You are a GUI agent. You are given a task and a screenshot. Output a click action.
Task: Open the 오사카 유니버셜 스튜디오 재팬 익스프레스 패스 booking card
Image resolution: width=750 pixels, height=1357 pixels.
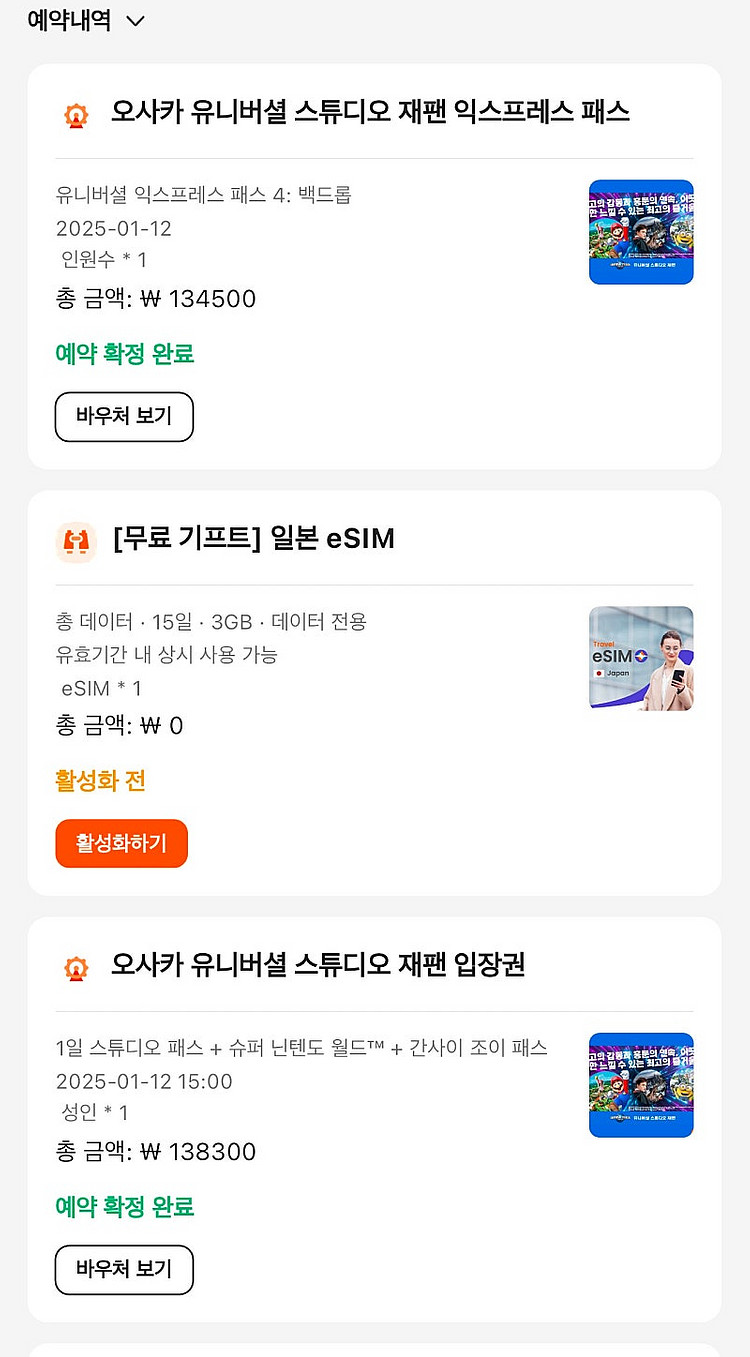(370, 112)
